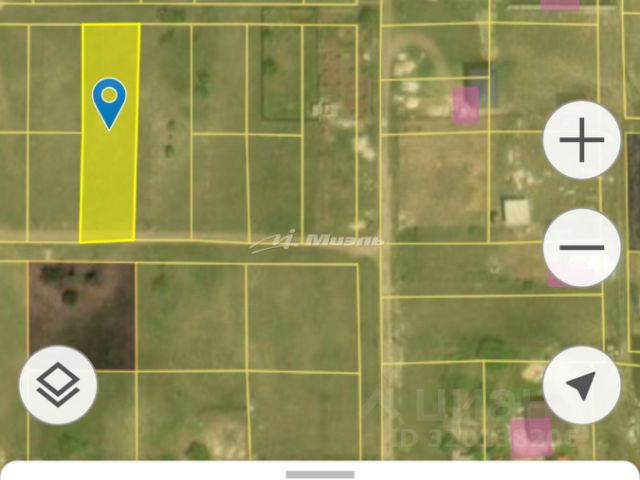
Task: Zoom out of the map
Action: coord(581,247)
